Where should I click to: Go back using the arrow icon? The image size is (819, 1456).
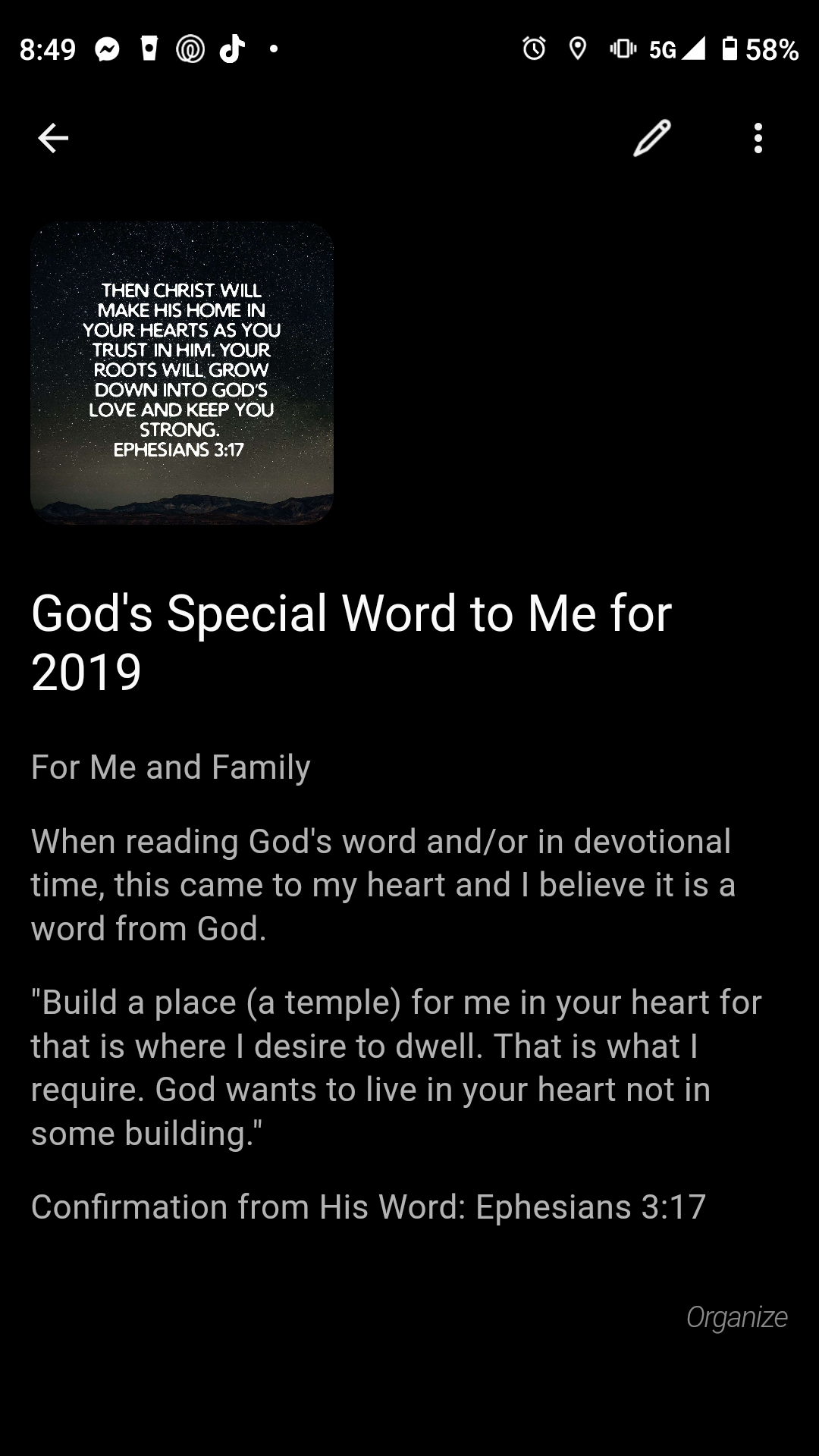[x=53, y=138]
